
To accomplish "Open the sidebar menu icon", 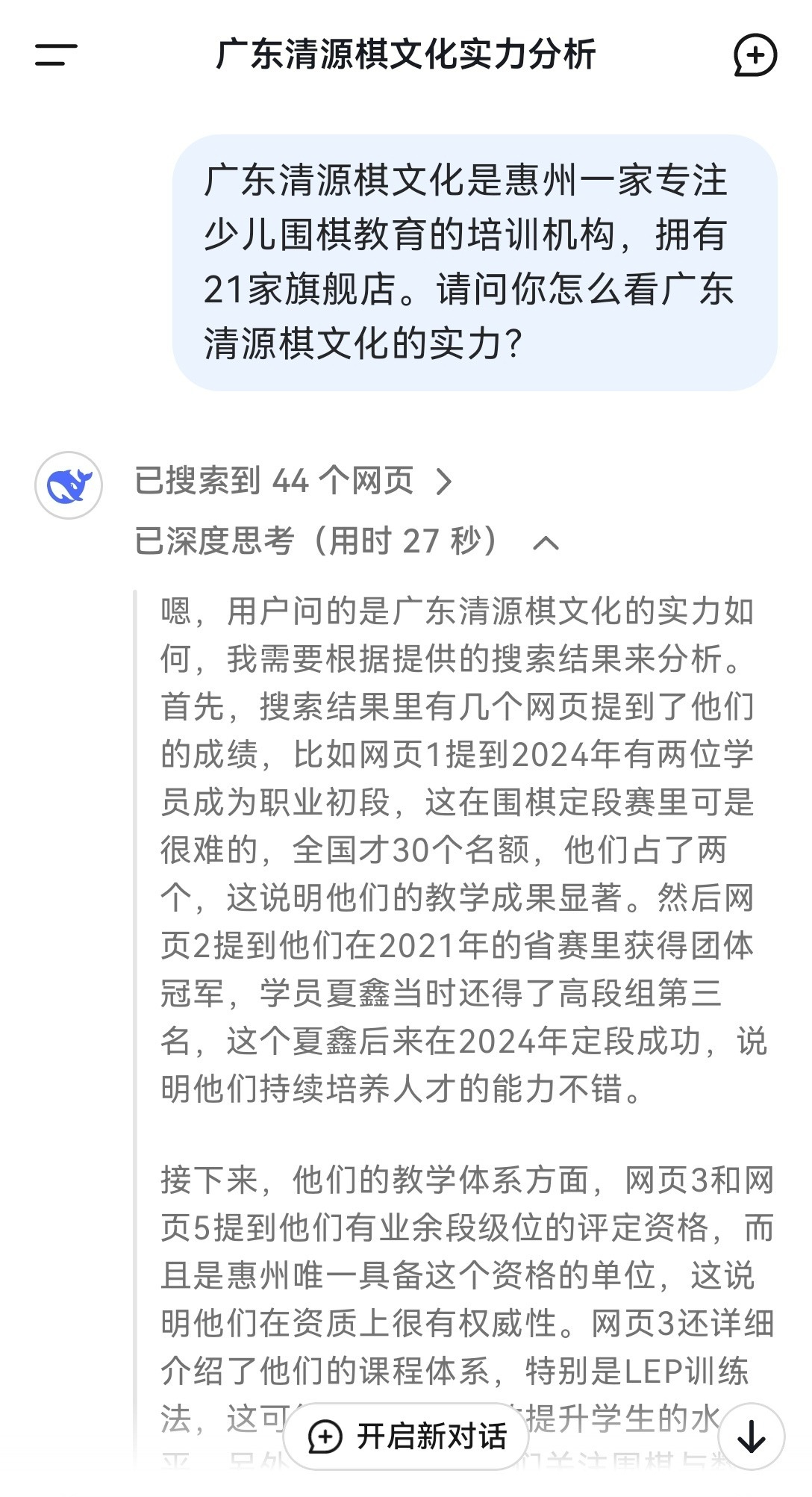I will (x=56, y=55).
